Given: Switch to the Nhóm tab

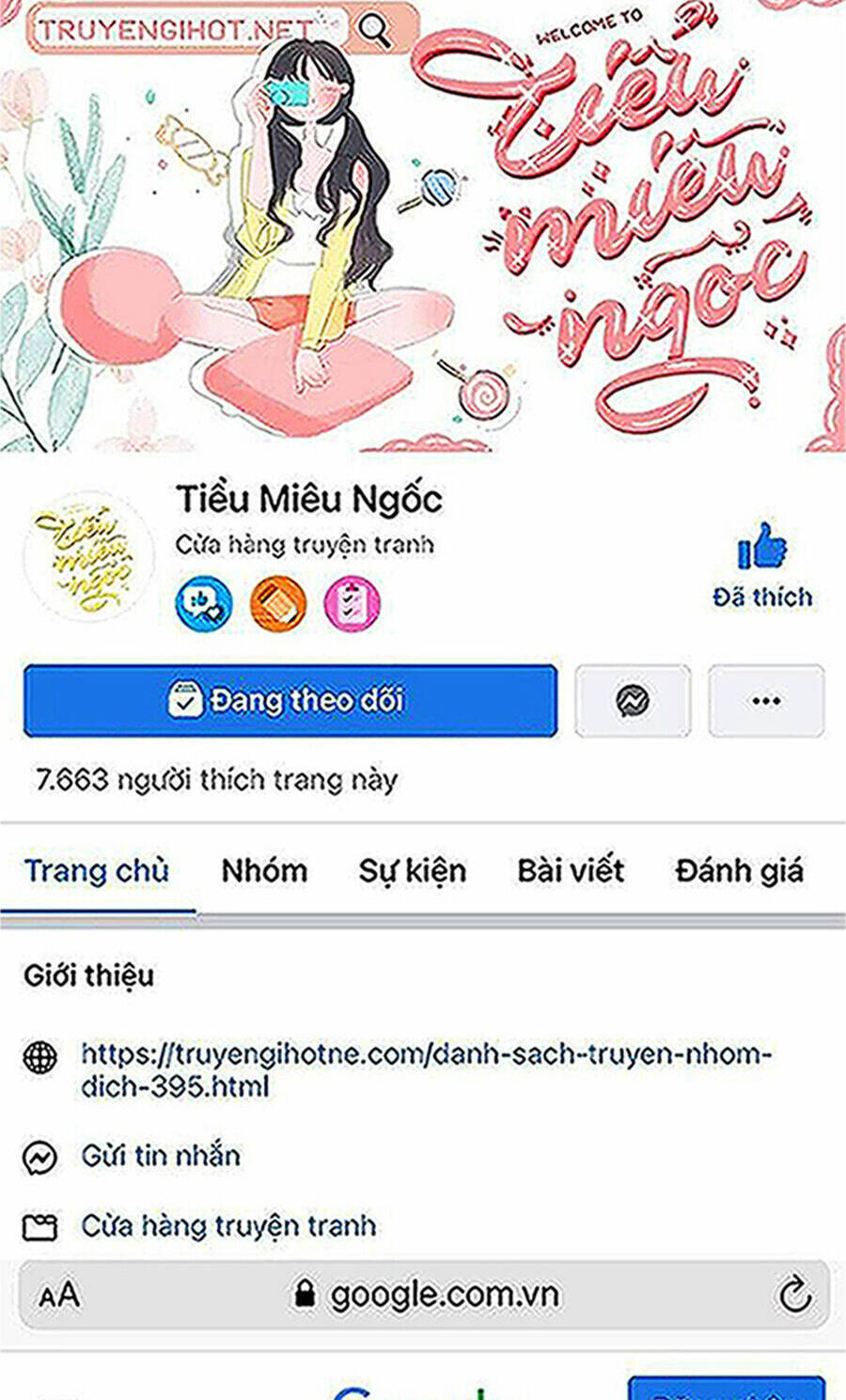Looking at the screenshot, I should 264,871.
